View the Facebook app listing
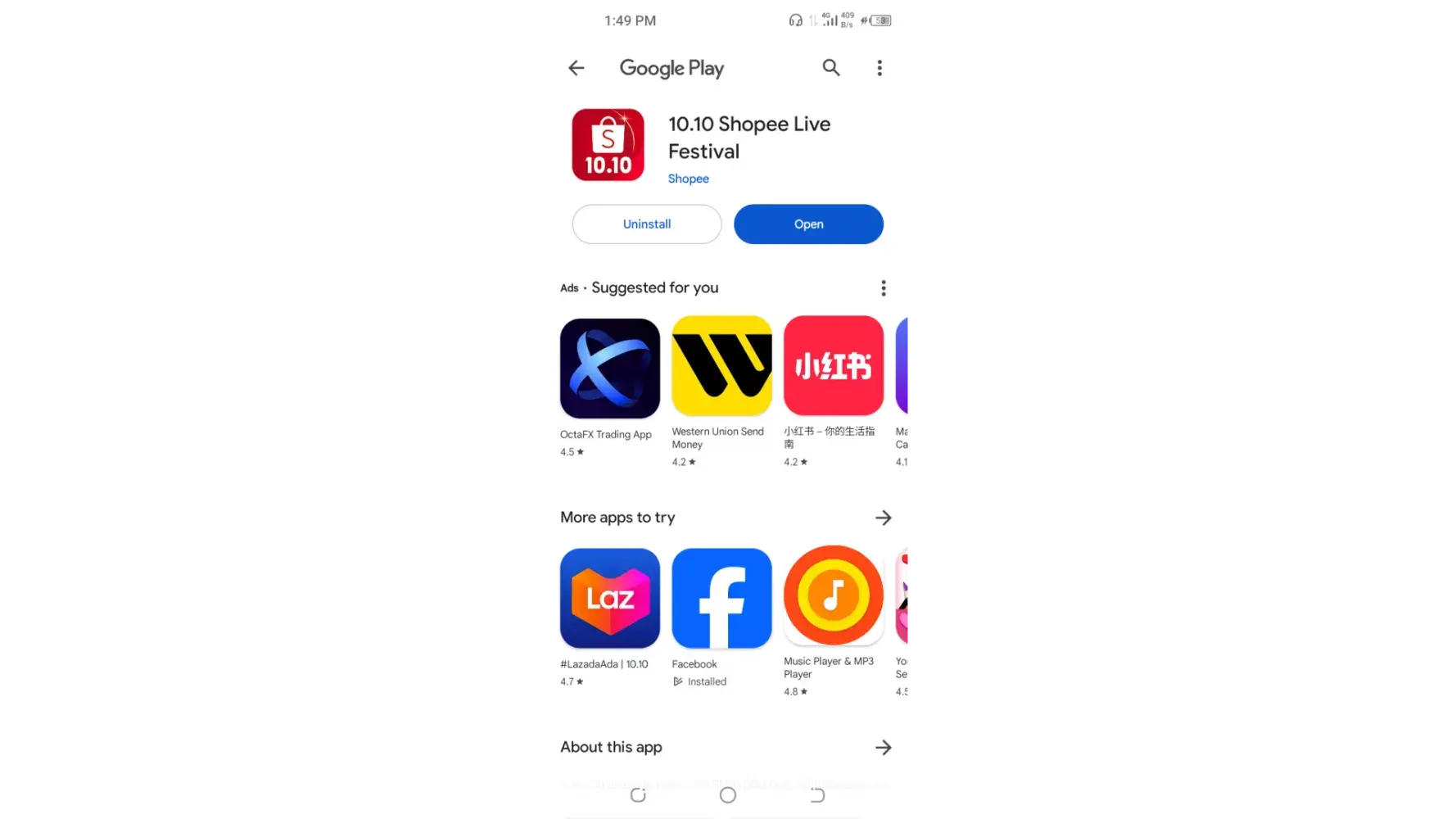 tap(721, 599)
